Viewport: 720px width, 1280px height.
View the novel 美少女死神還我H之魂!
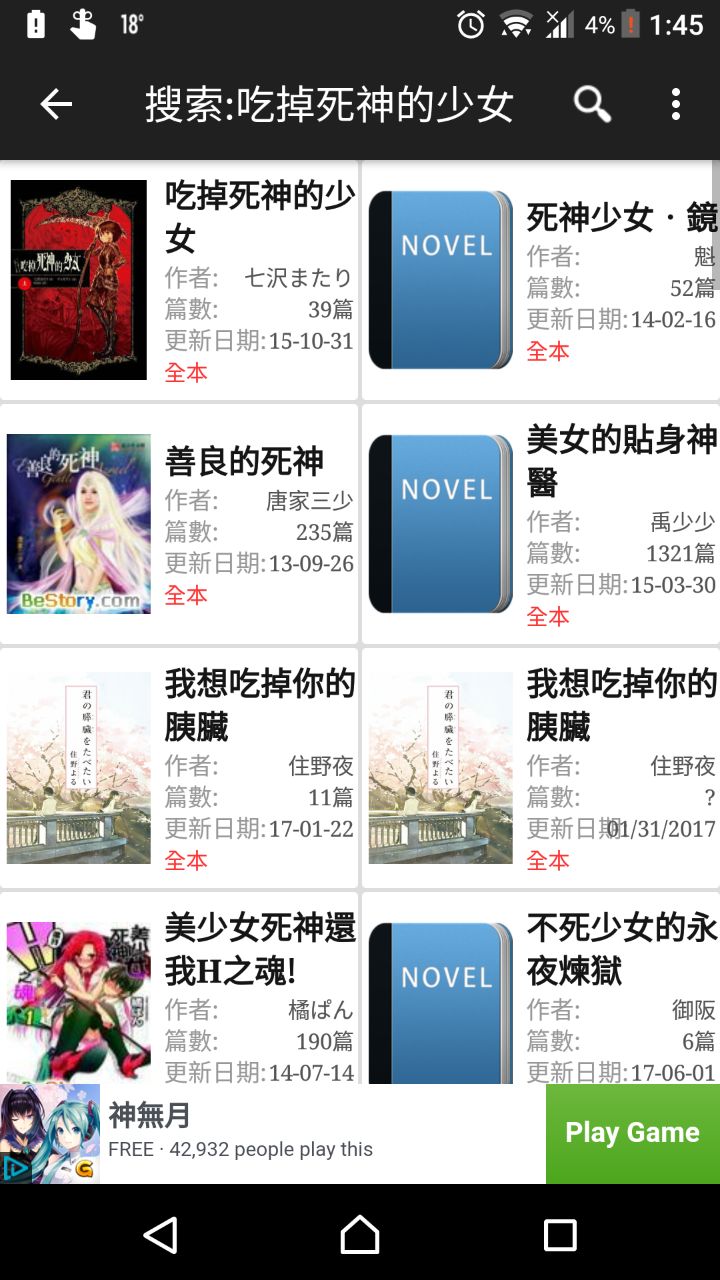click(180, 990)
